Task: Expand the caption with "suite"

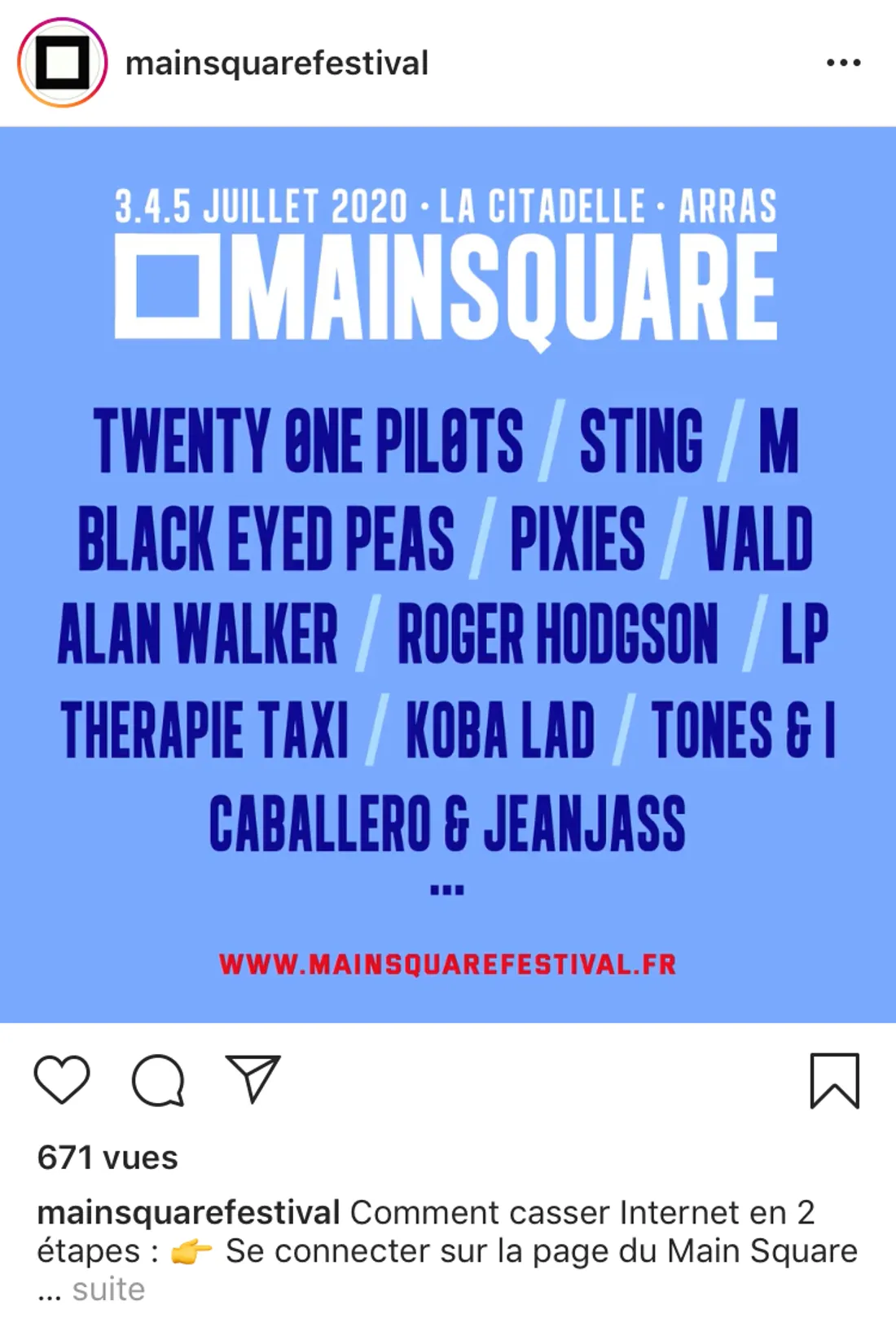Action: (108, 1290)
